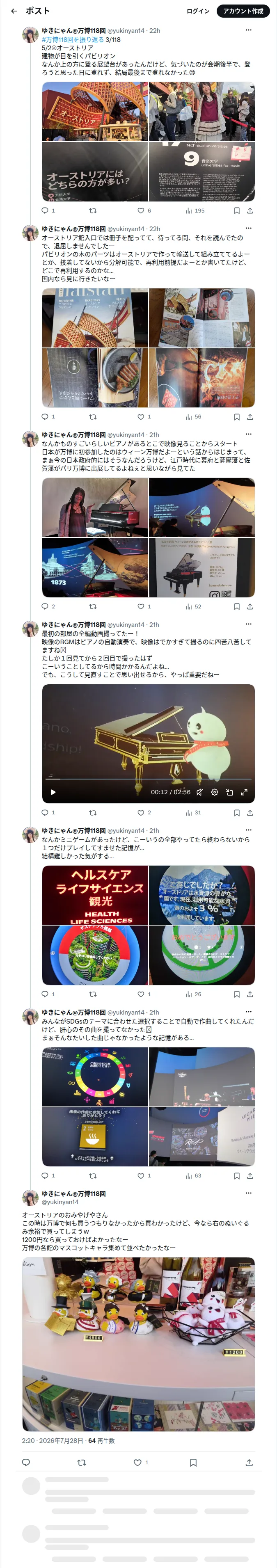Screen dimensions: 277x1568
Task: Open the ヘルスケア ライフサイエンス 観光 photo
Action: click(95, 896)
